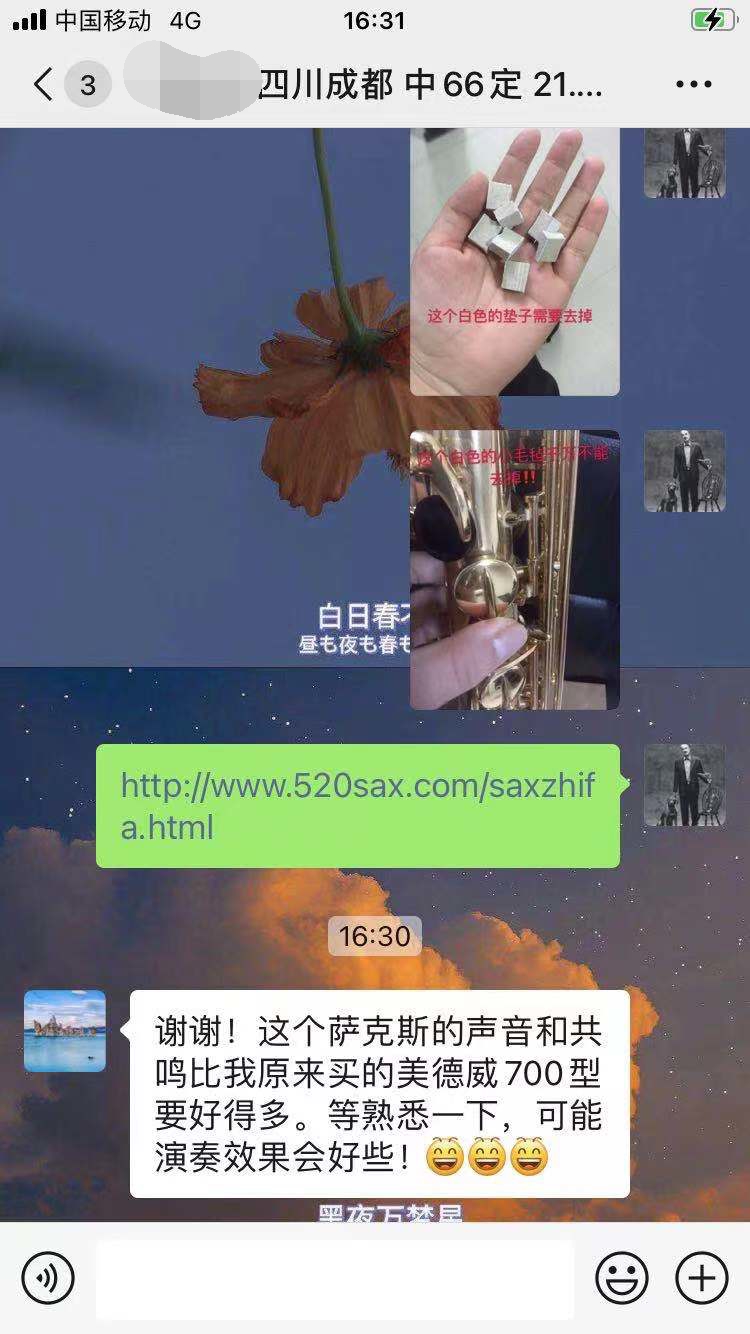Switch to voice message input

(48, 1277)
